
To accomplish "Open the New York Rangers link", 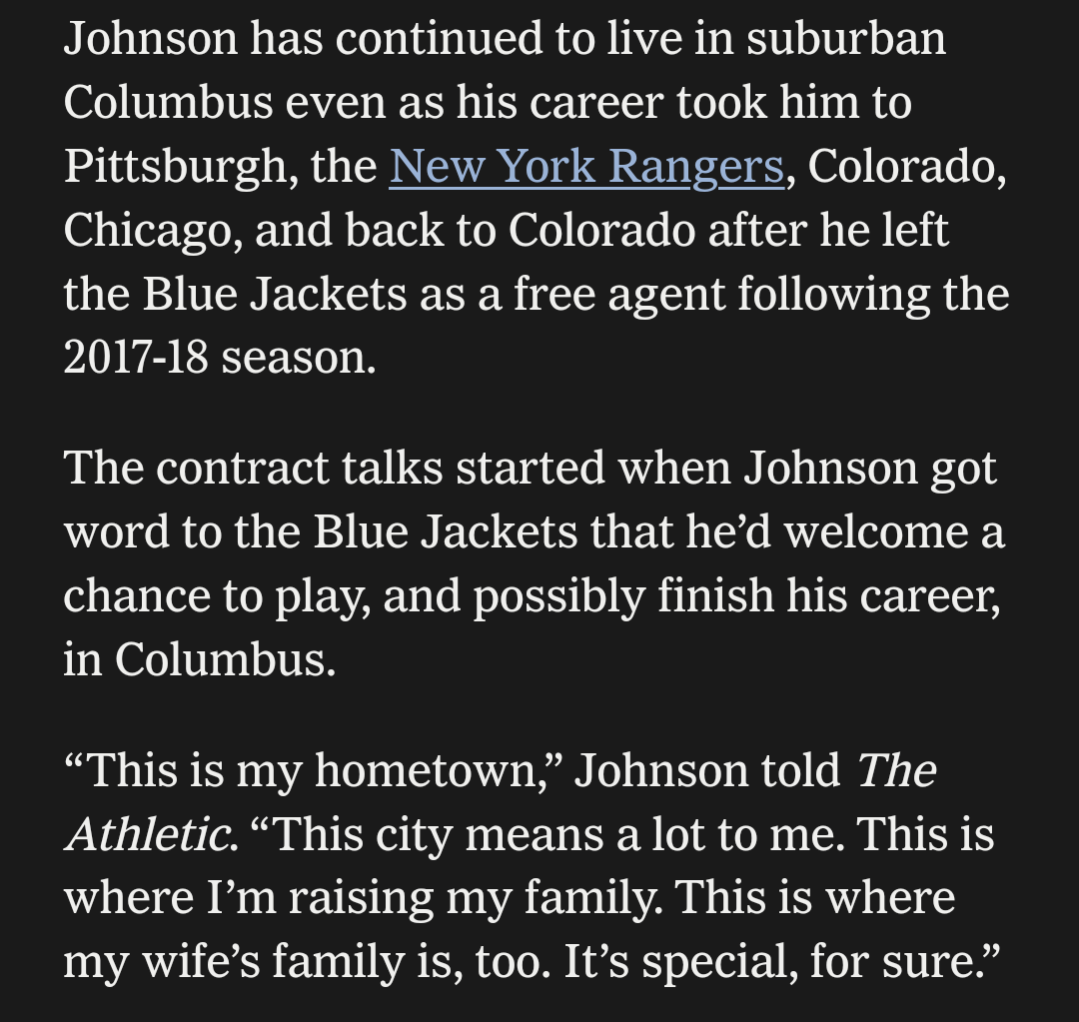I will pos(586,167).
